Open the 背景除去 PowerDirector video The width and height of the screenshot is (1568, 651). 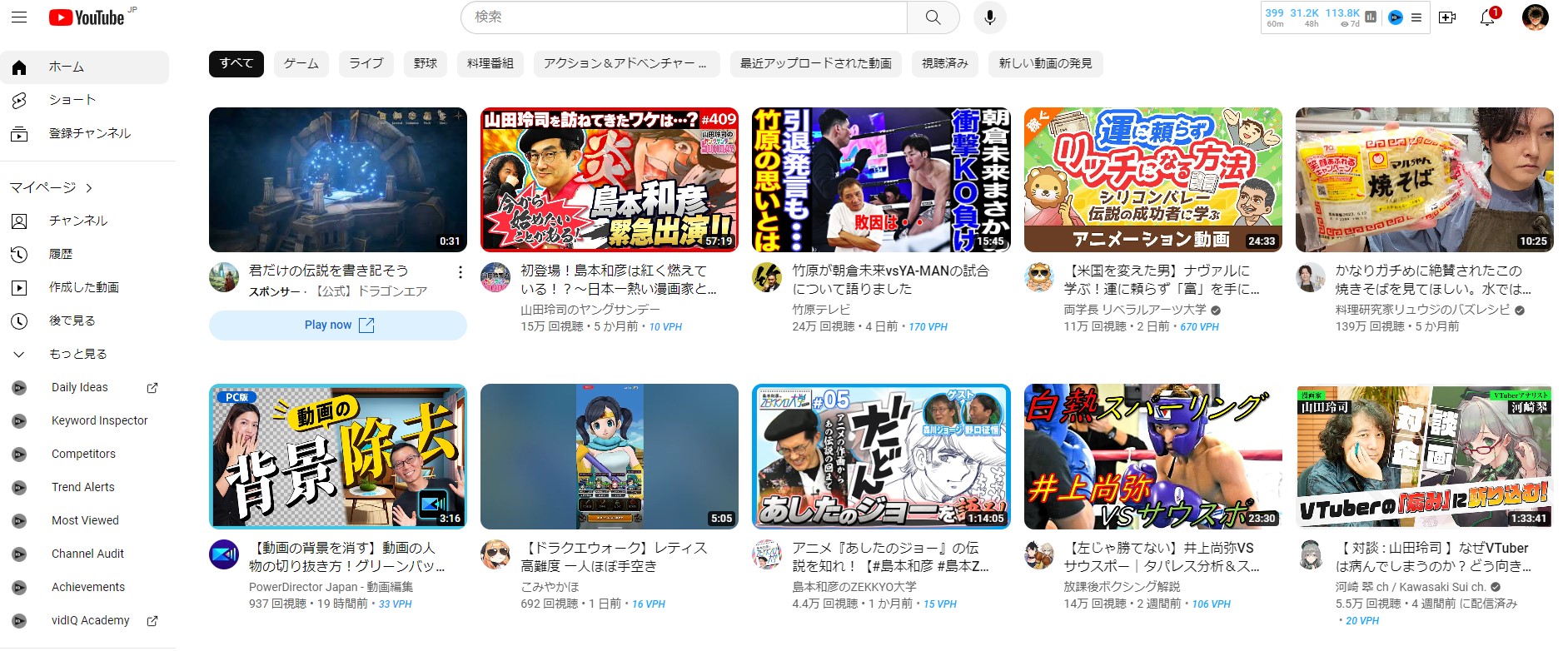pos(337,456)
